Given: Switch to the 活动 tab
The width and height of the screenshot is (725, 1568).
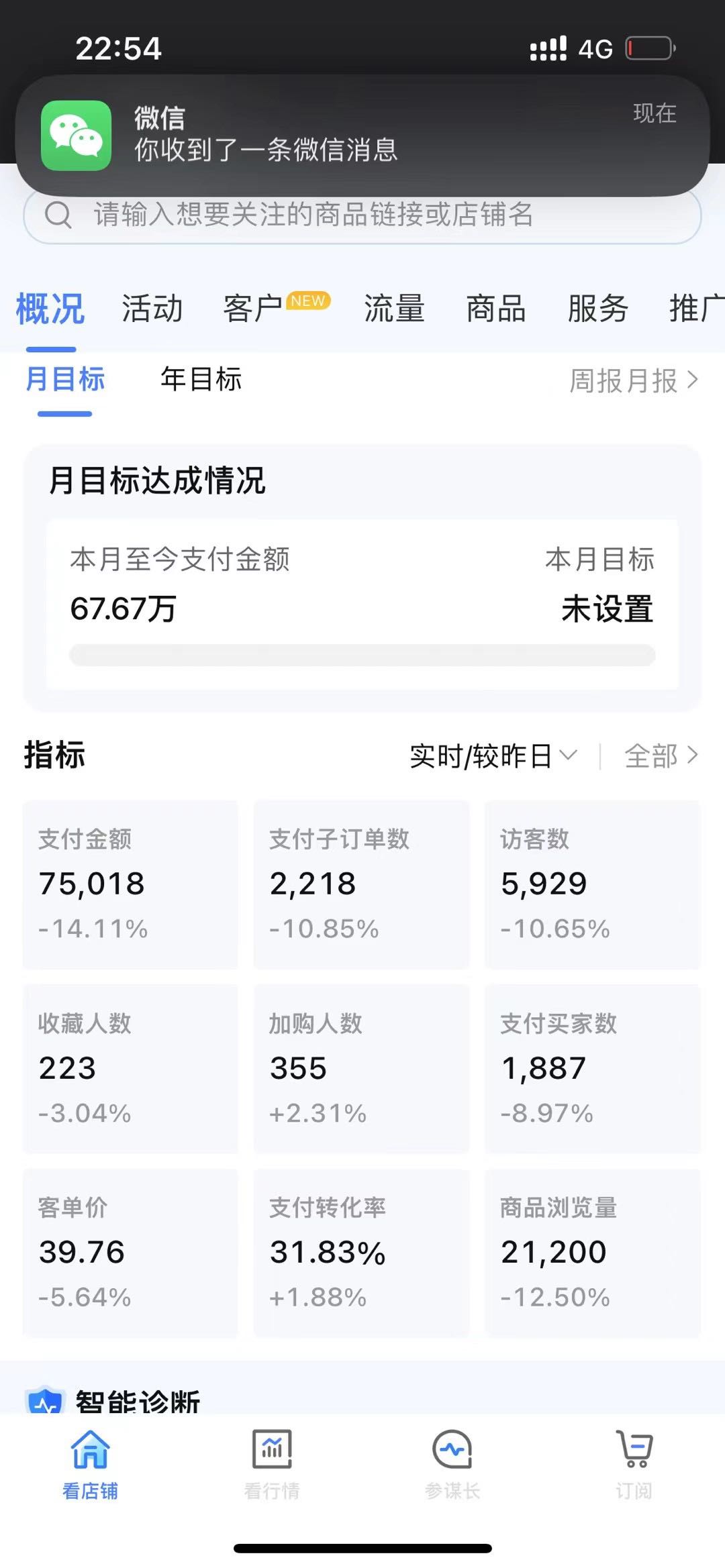Looking at the screenshot, I should pos(152,309).
